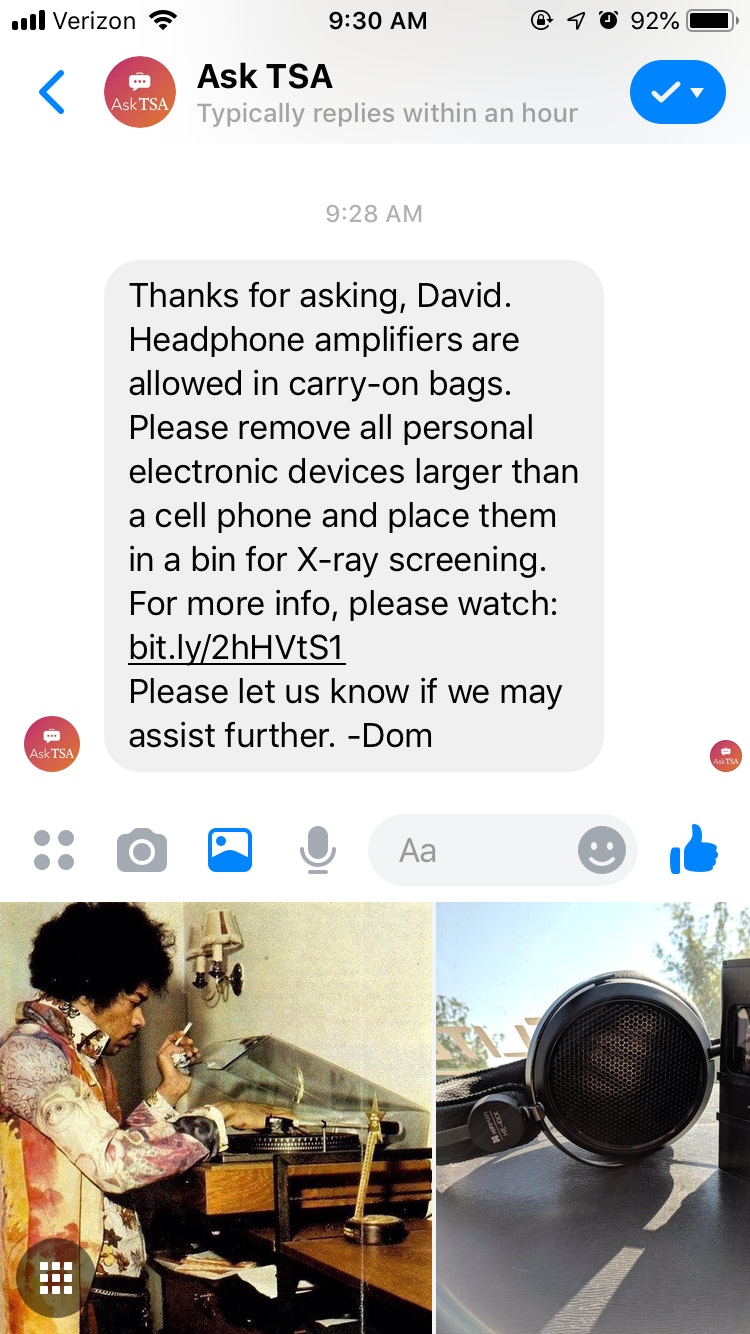750x1334 pixels.
Task: Open the emoji picker smiley
Action: (x=602, y=851)
